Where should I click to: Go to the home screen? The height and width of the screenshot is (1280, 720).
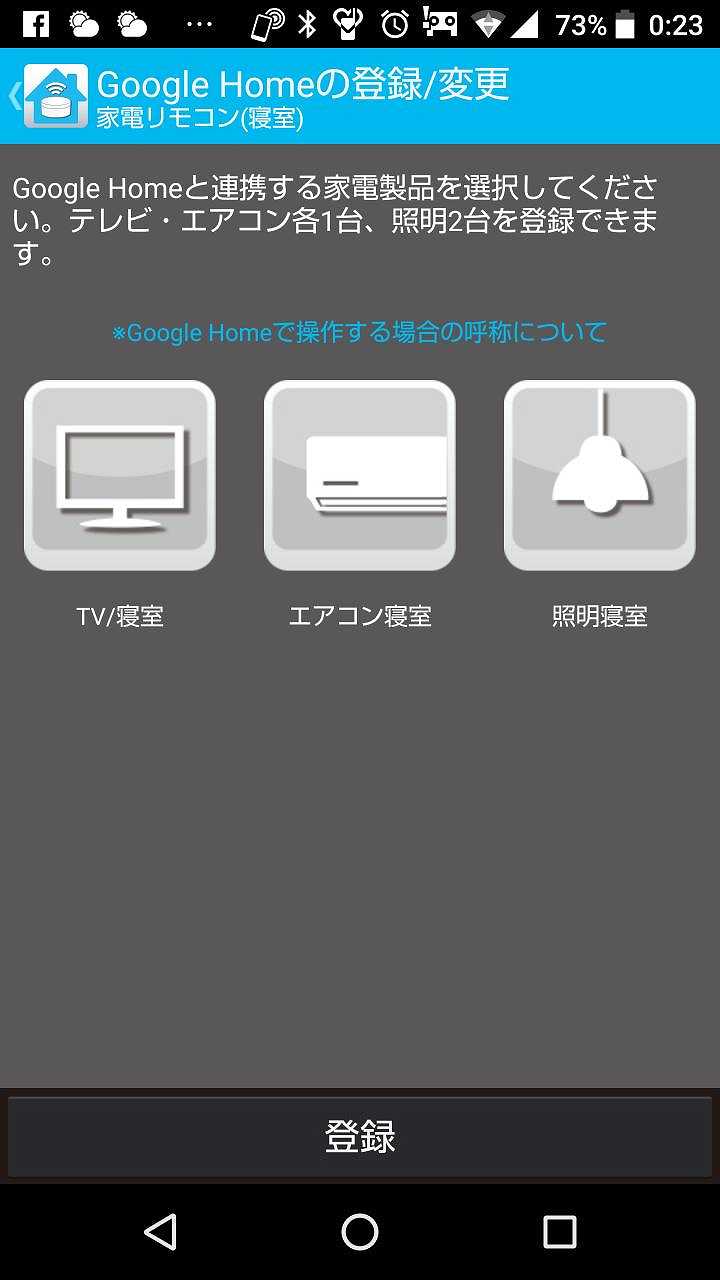[x=360, y=1232]
